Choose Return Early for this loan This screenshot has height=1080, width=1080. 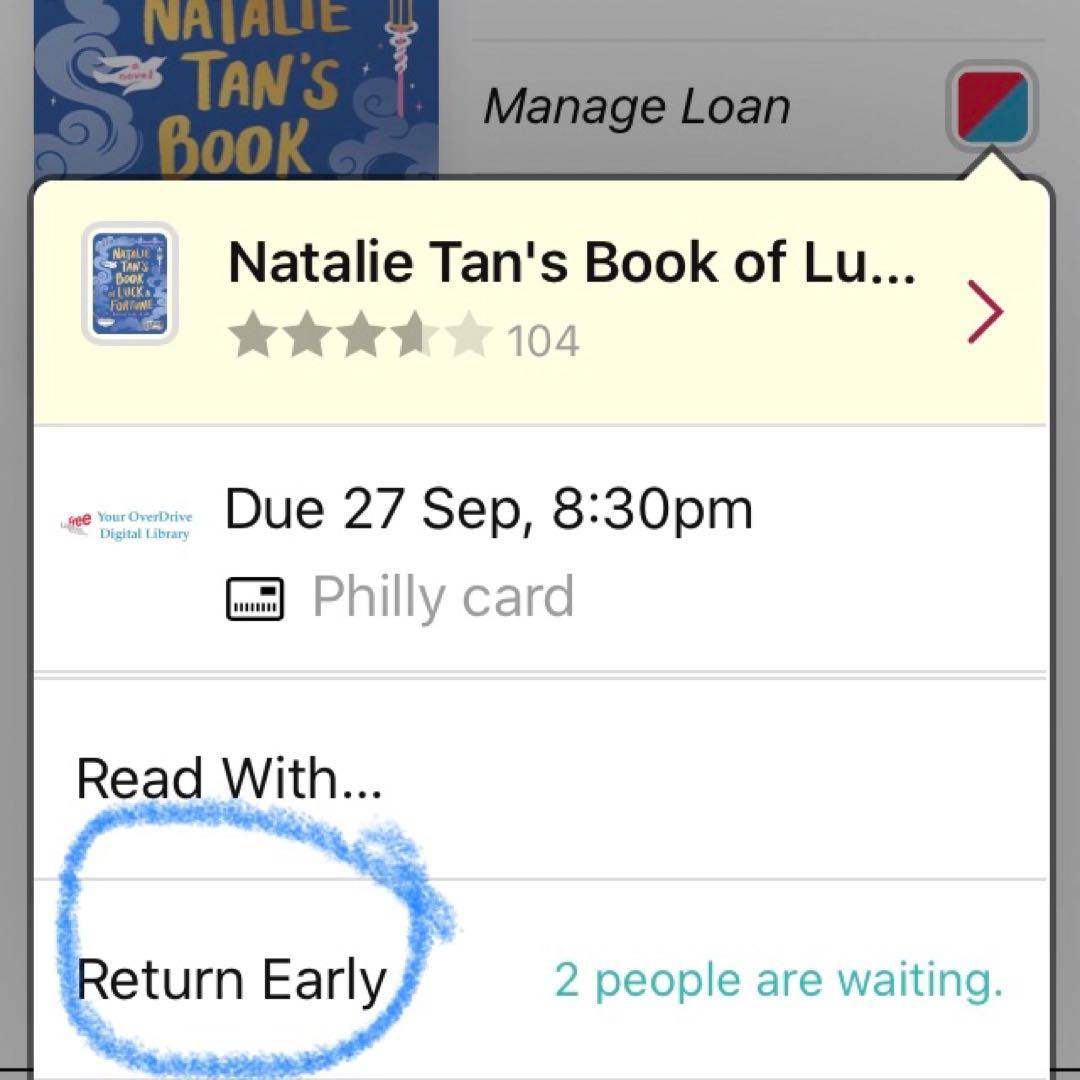click(x=232, y=980)
